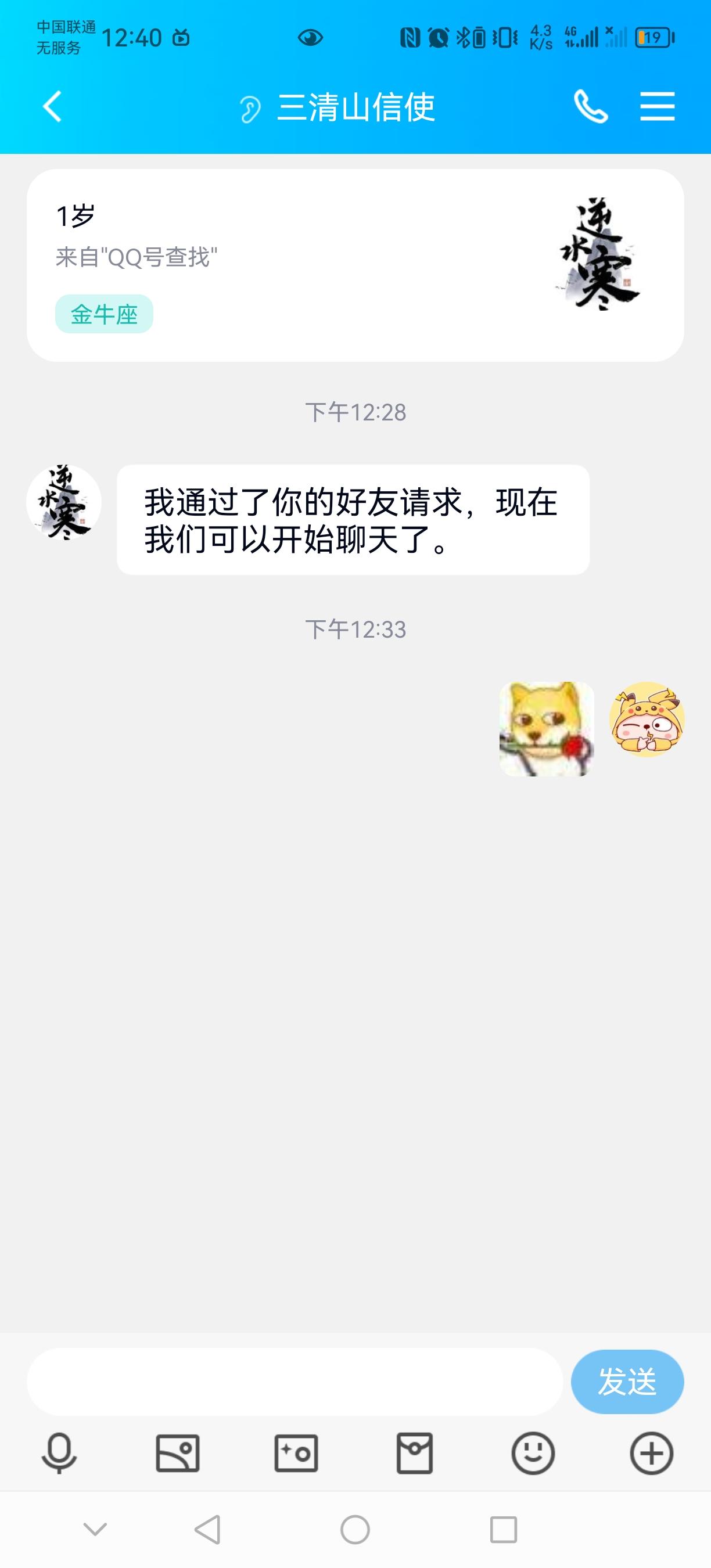
Task: Open my own Pikachu avatar
Action: (x=647, y=719)
